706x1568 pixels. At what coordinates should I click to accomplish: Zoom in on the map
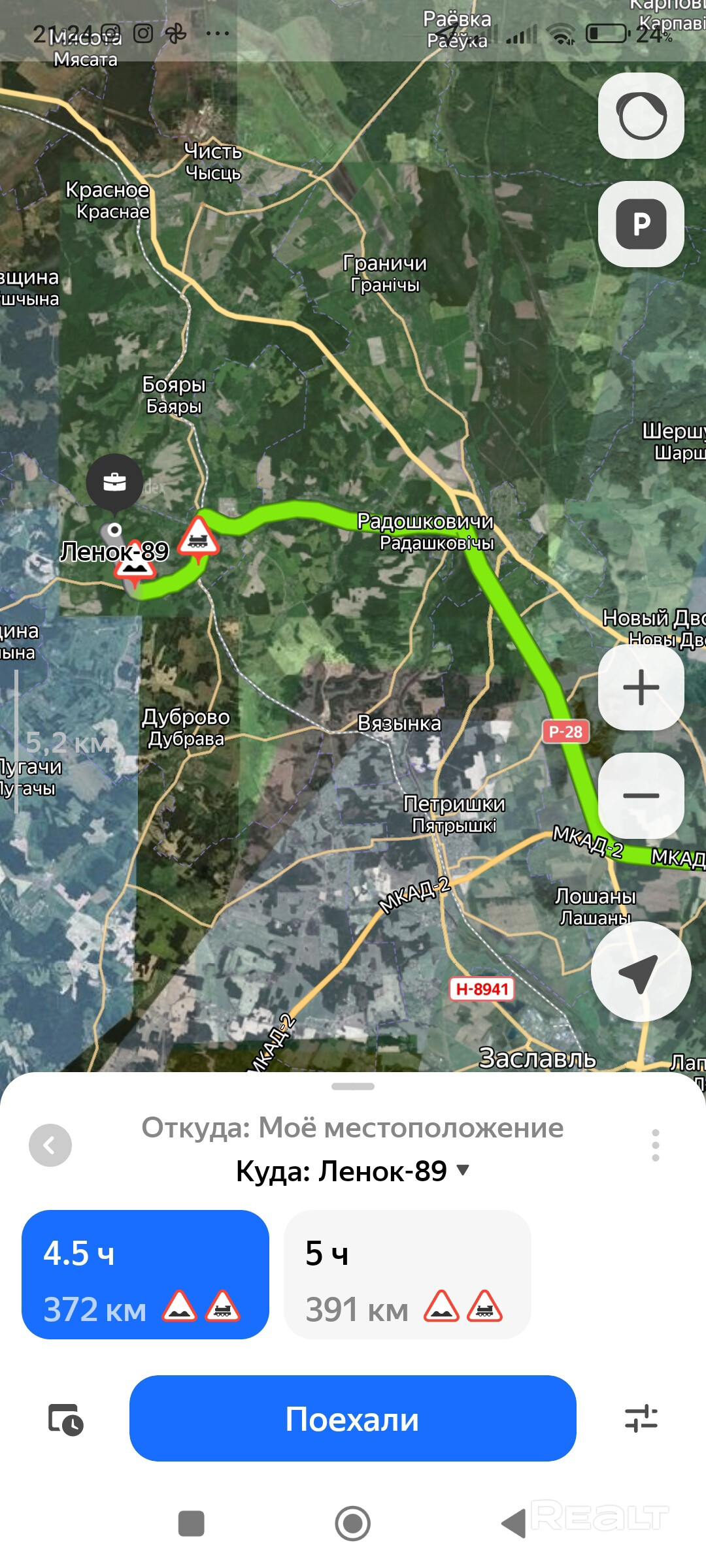tap(641, 687)
